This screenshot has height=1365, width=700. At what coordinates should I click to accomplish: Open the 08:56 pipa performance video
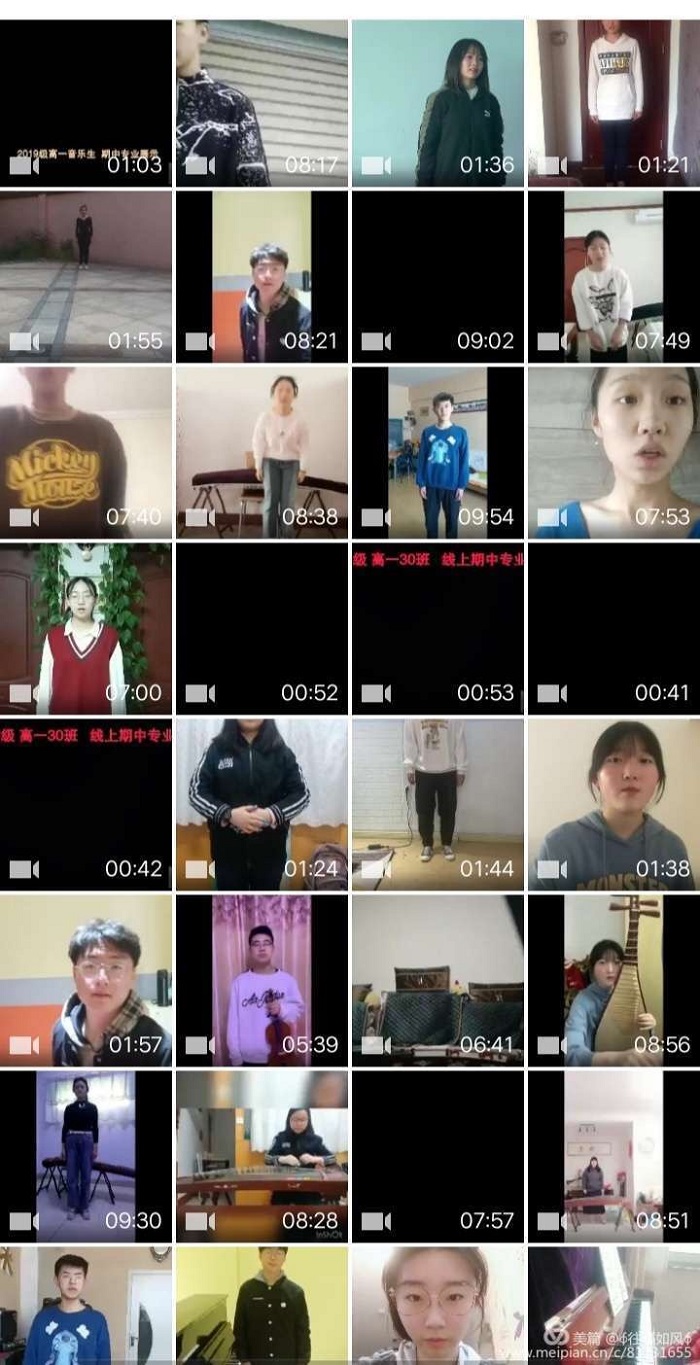pyautogui.click(x=614, y=980)
